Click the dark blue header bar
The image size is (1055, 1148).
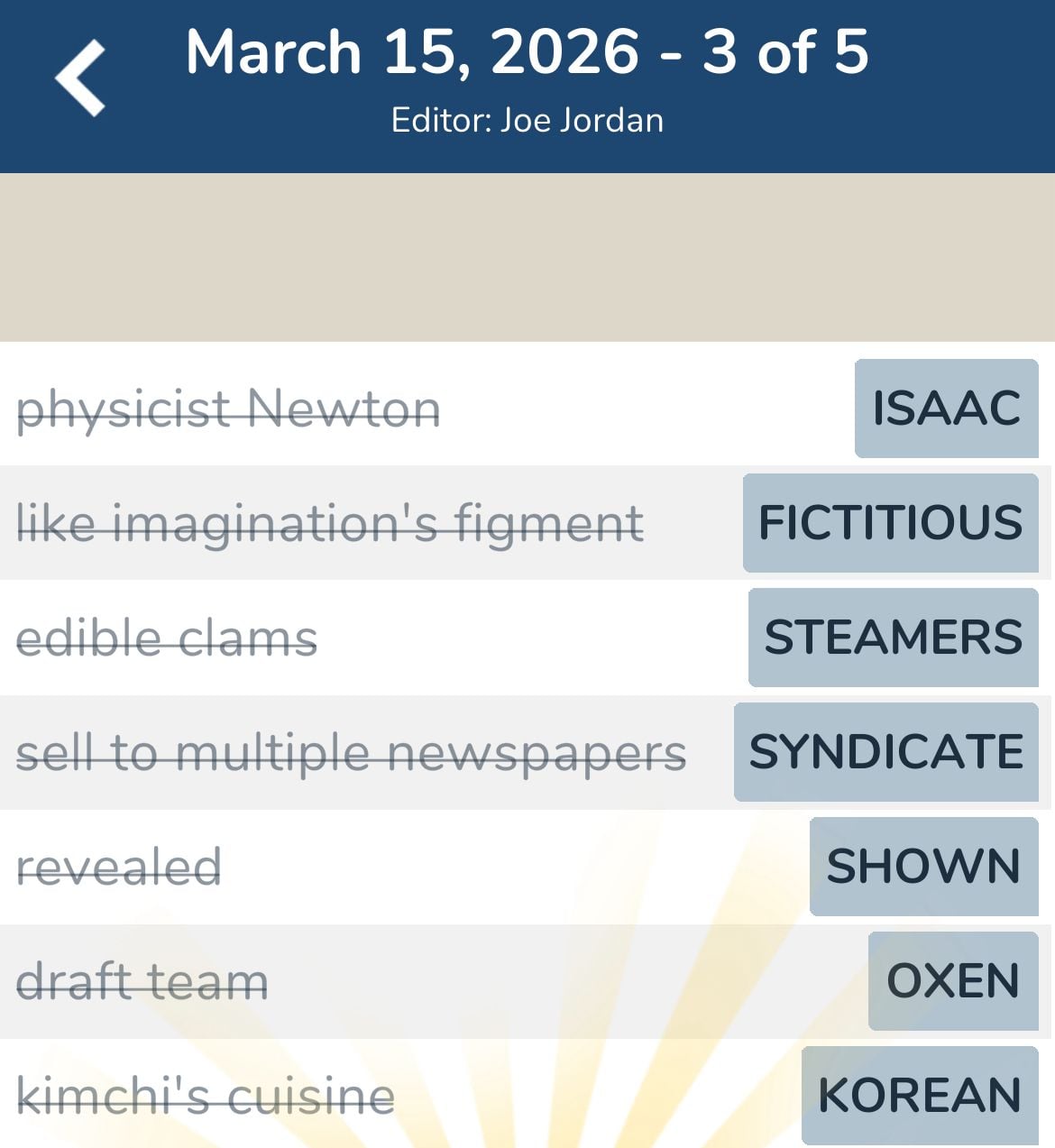coord(527,86)
